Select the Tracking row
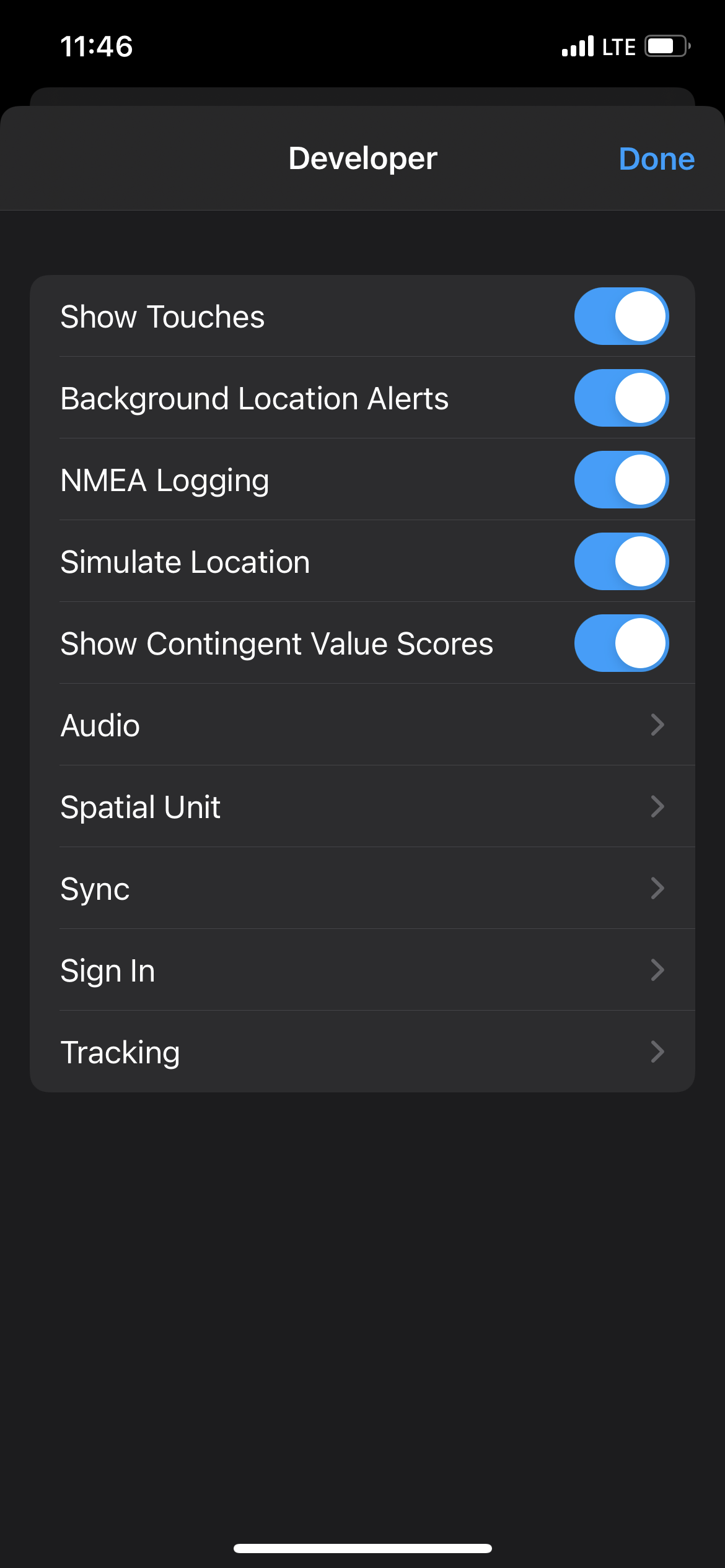The image size is (725, 1568). point(362,1052)
